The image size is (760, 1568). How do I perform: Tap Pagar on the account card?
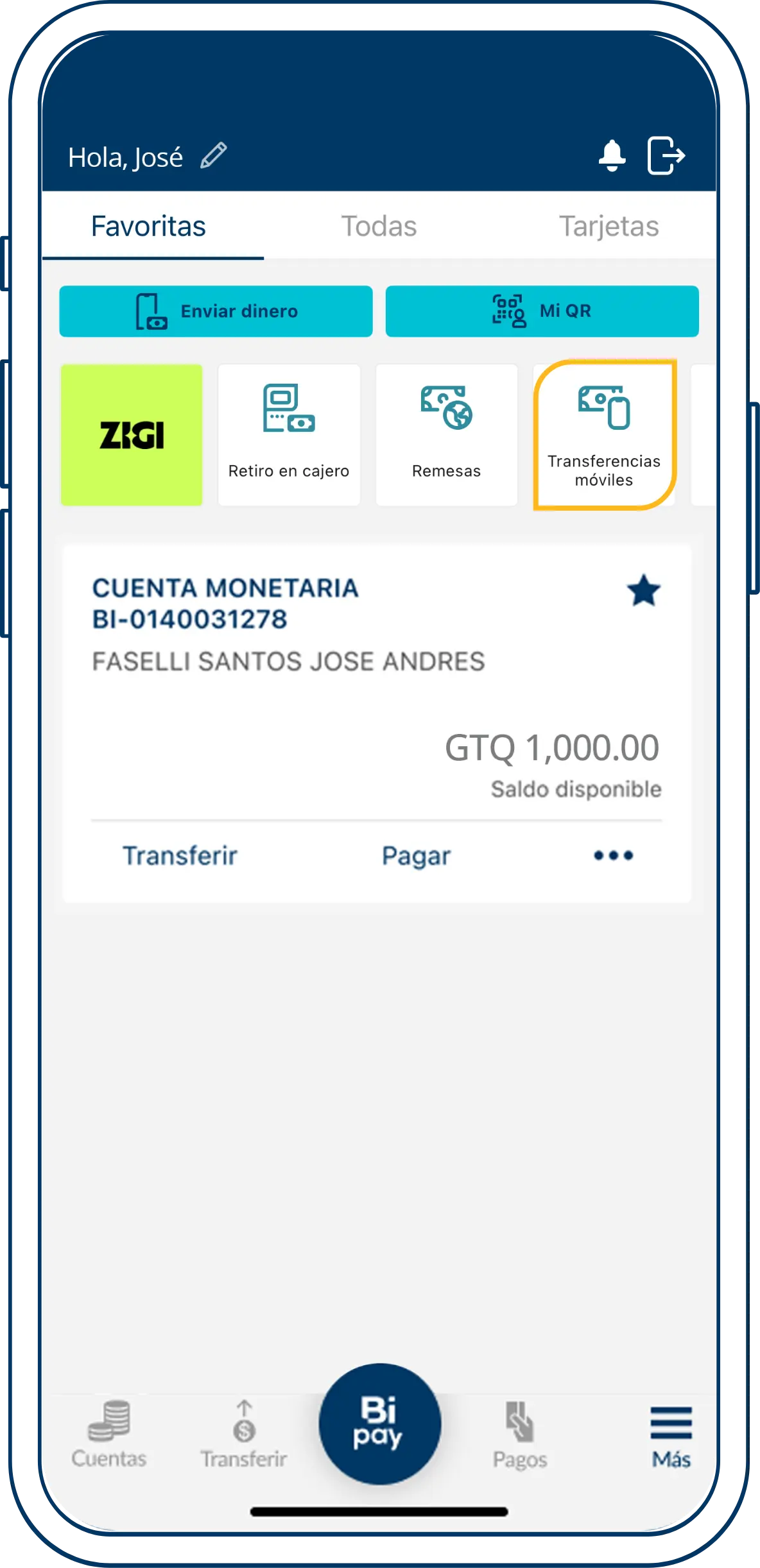click(416, 855)
